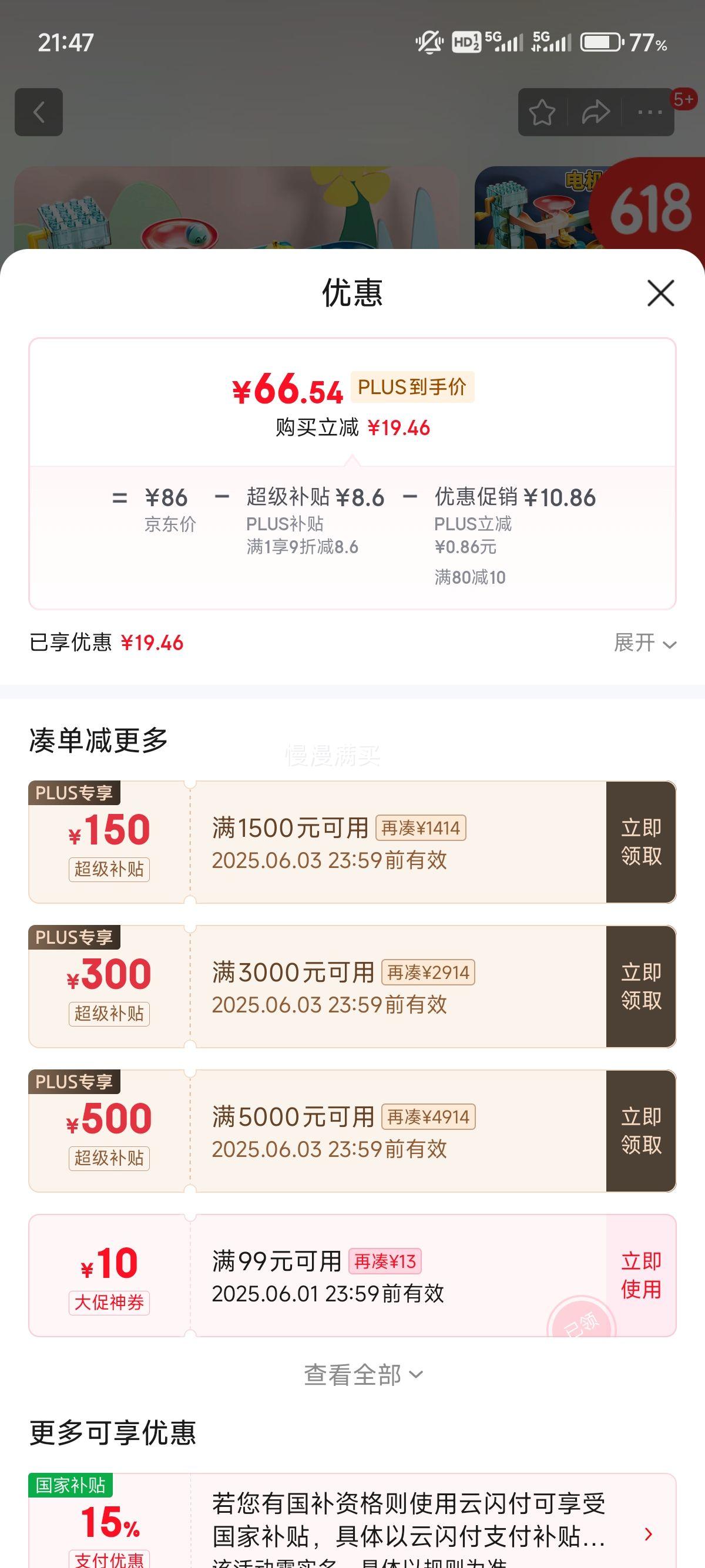The height and width of the screenshot is (1568, 705).
Task: Claim the ¥300 PLUS专享 coupon
Action: tap(640, 986)
